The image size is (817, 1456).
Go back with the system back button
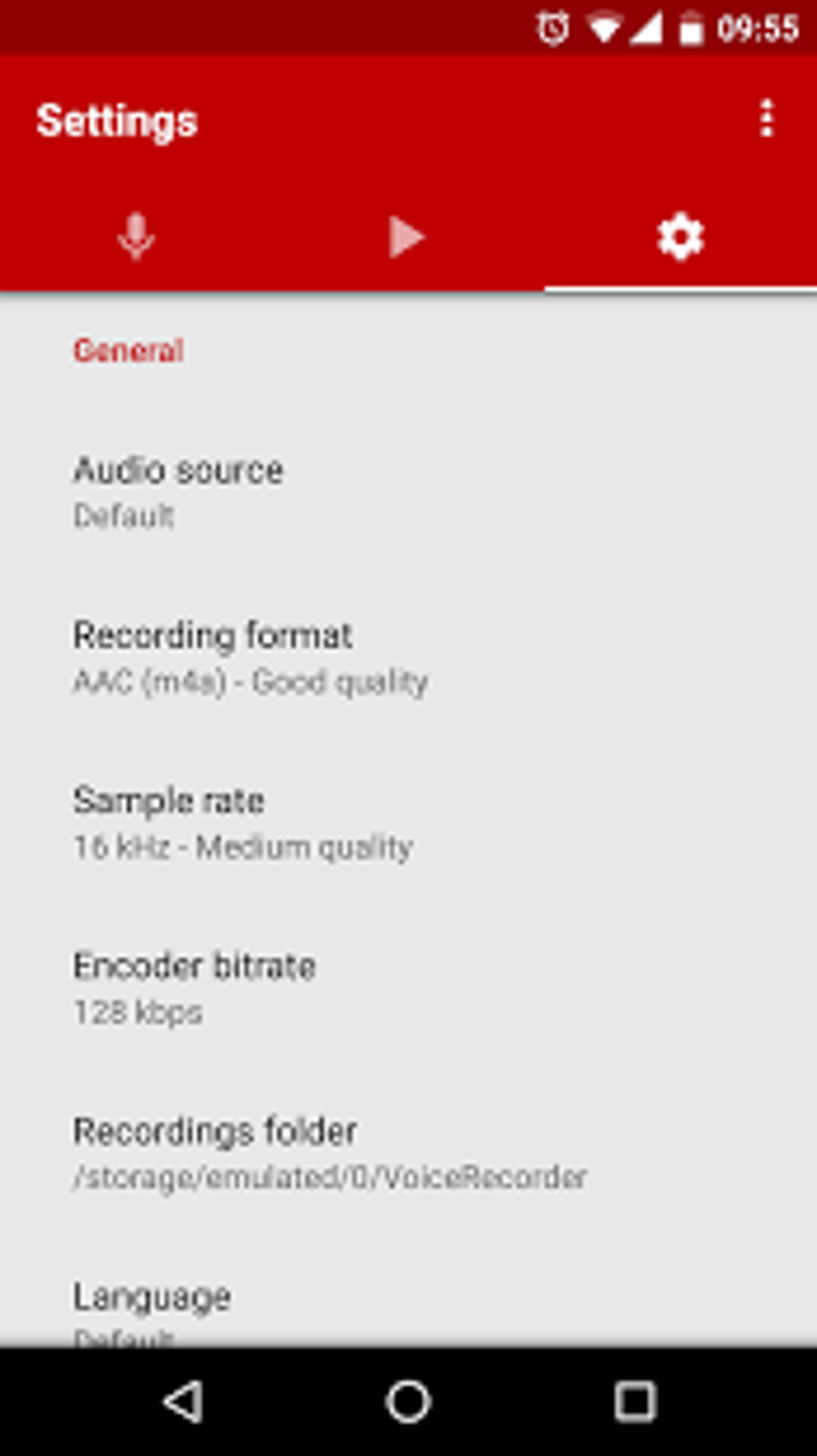(x=183, y=1402)
